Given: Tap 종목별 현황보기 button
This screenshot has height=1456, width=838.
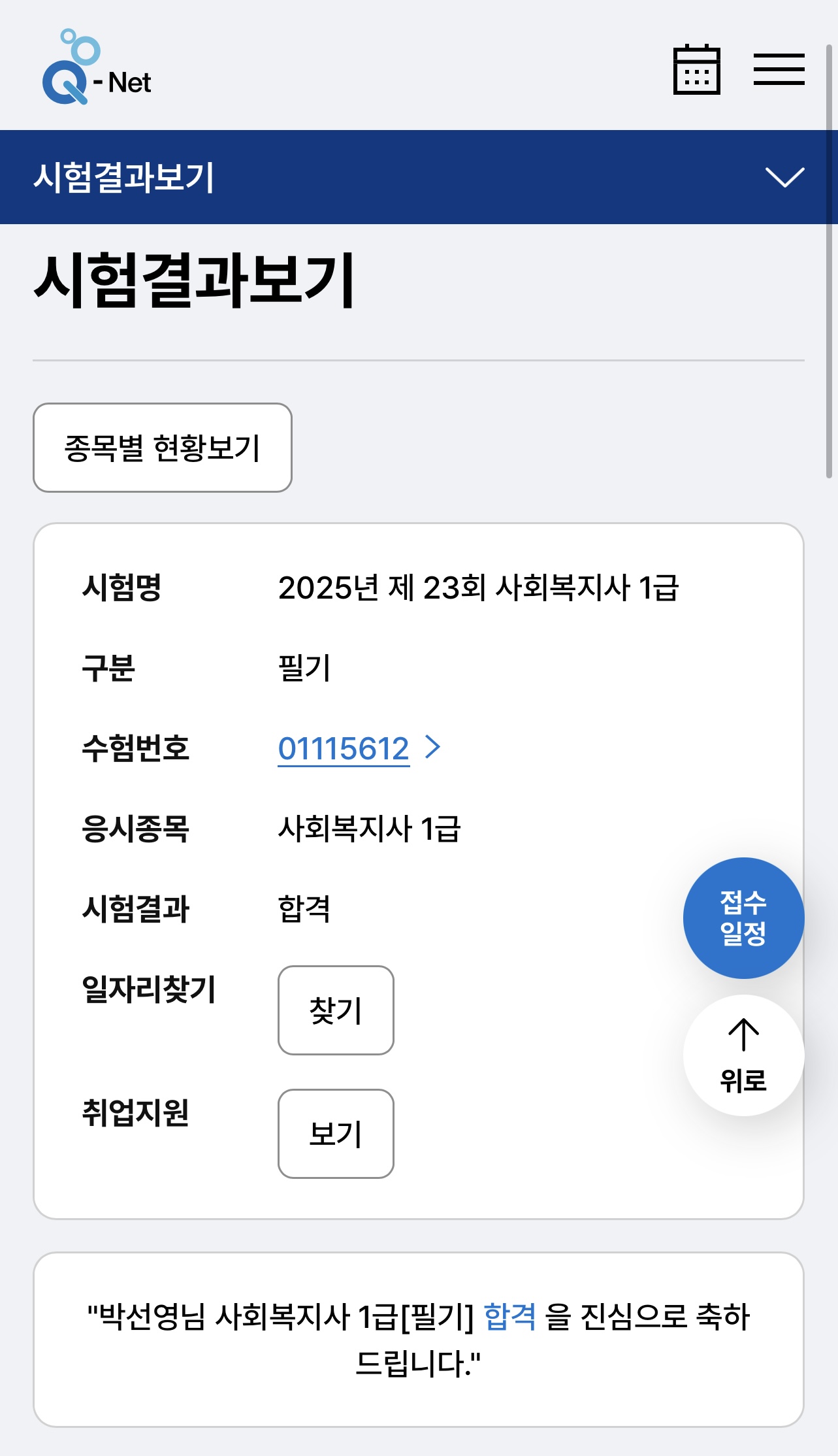Looking at the screenshot, I should click(163, 448).
